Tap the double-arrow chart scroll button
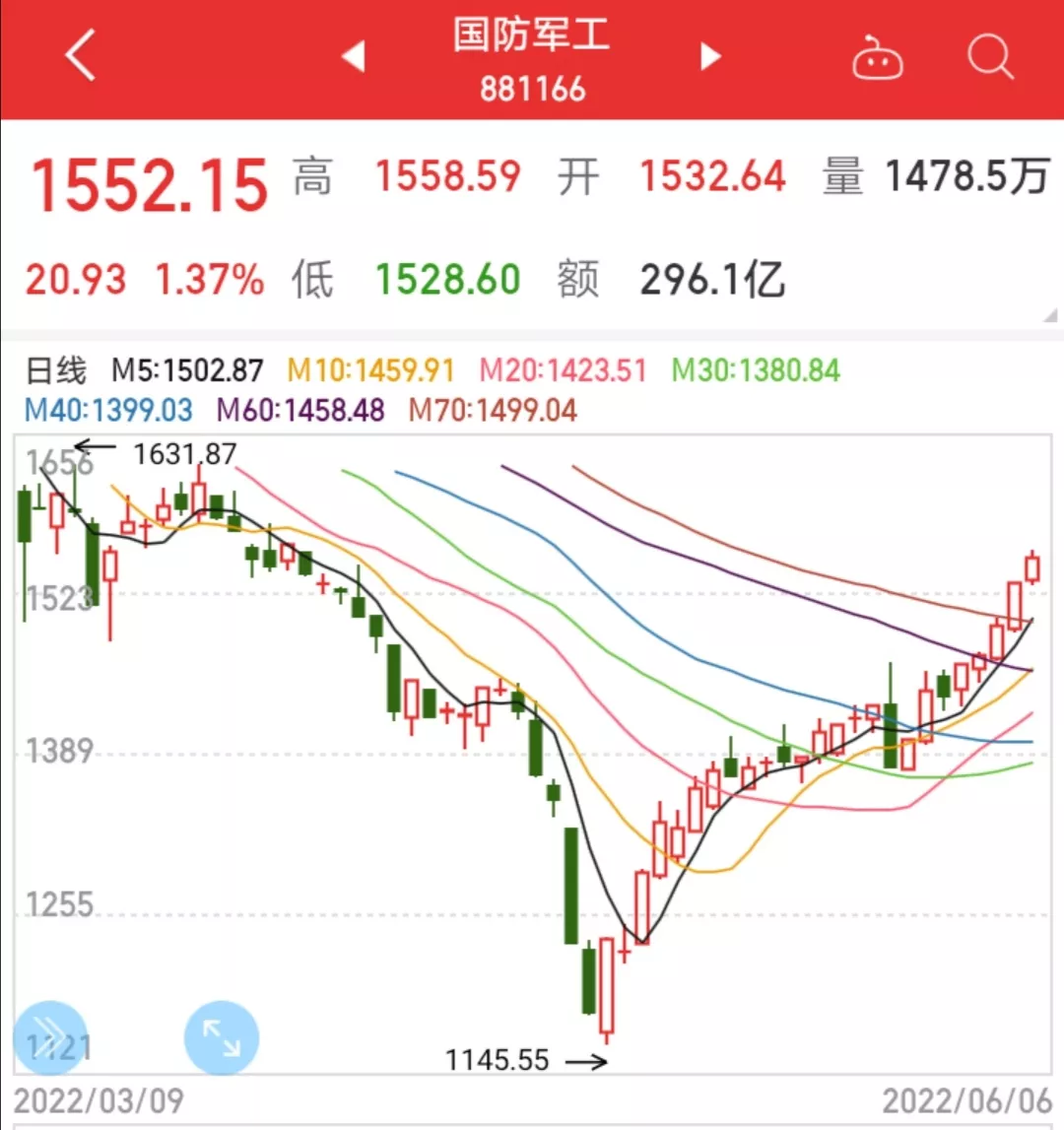This screenshot has width=1064, height=1130. click(49, 1038)
